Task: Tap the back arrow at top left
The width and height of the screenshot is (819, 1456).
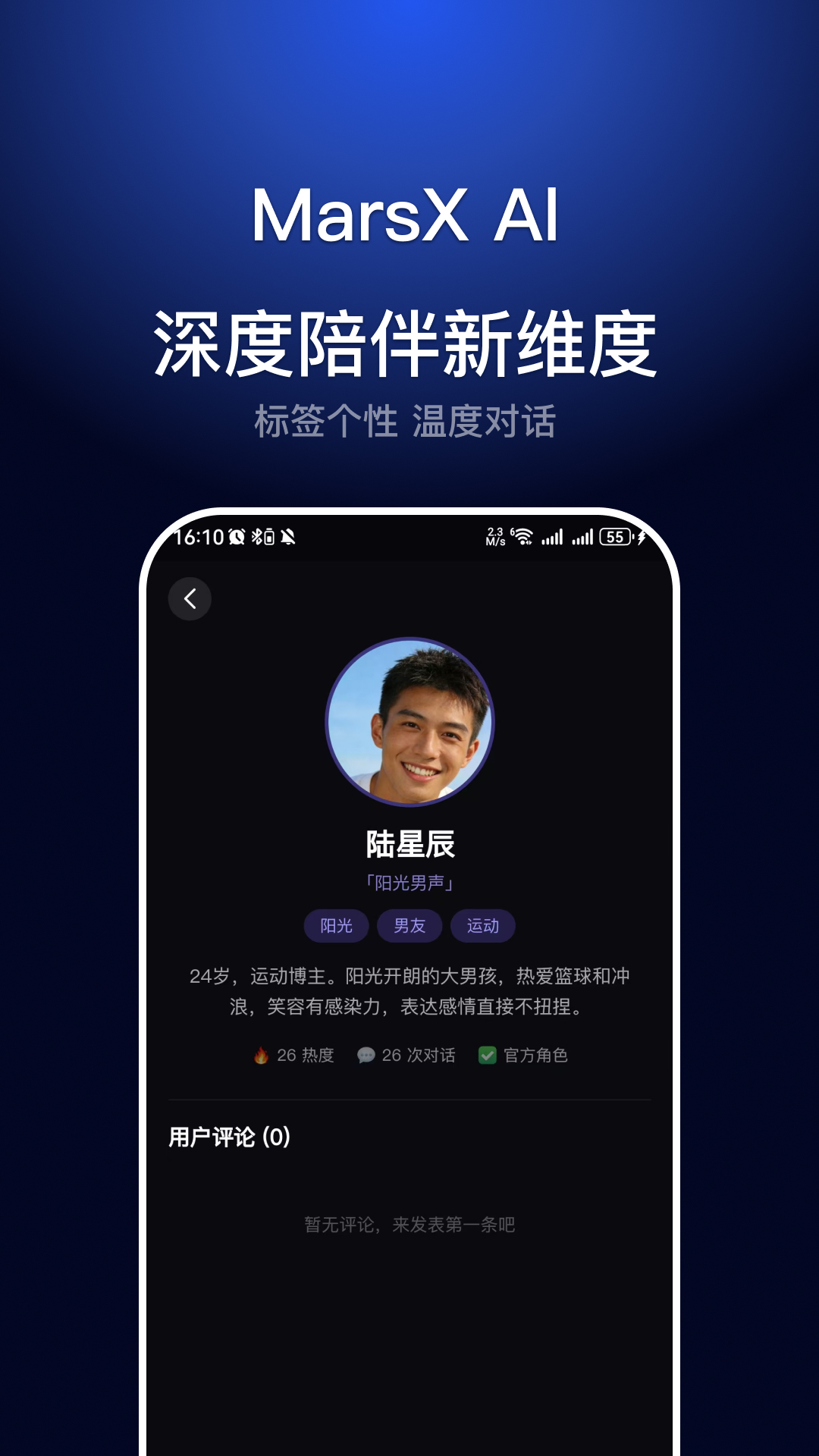Action: pyautogui.click(x=190, y=599)
